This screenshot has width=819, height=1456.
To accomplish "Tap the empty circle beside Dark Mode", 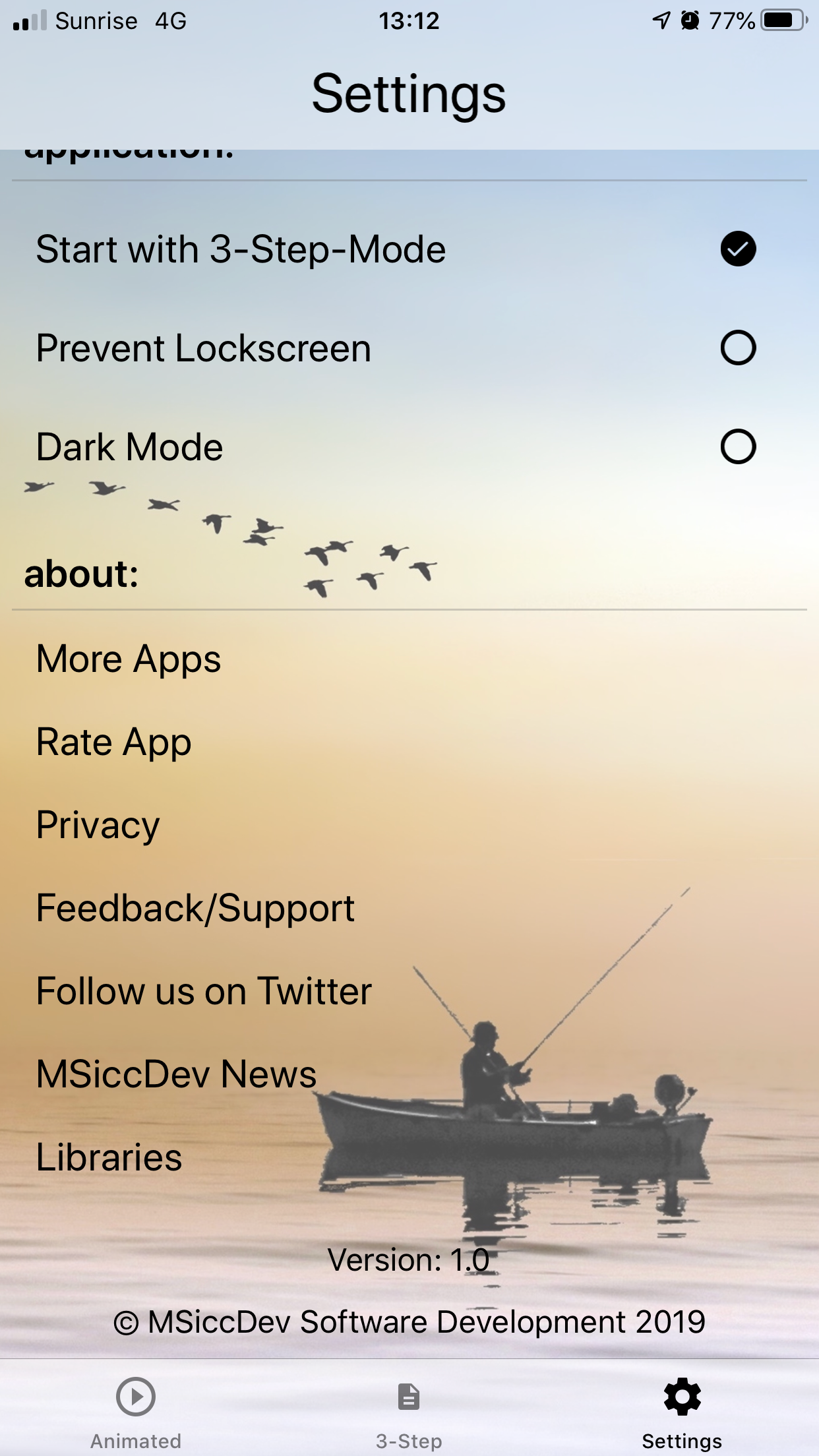I will pos(737,446).
